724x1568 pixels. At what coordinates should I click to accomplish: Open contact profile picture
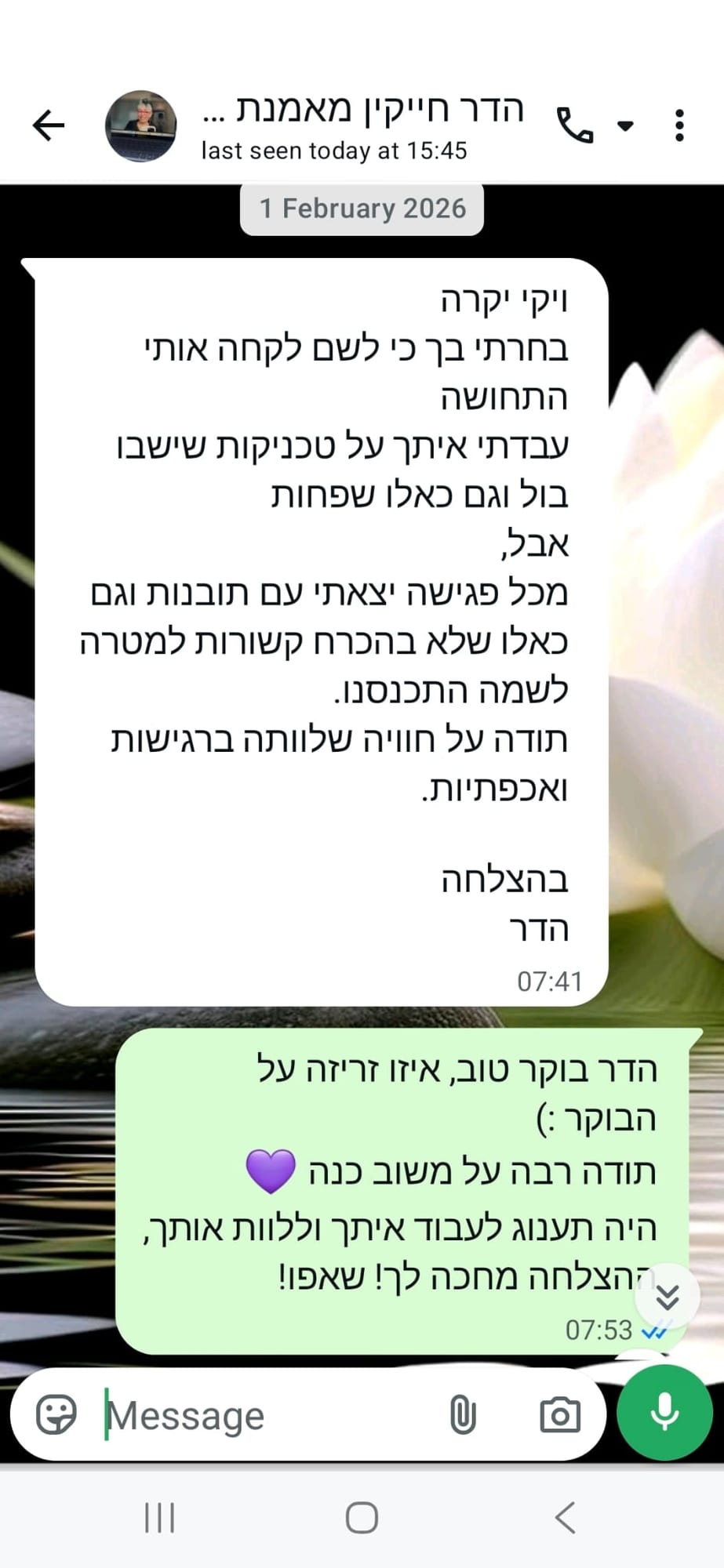[141, 126]
